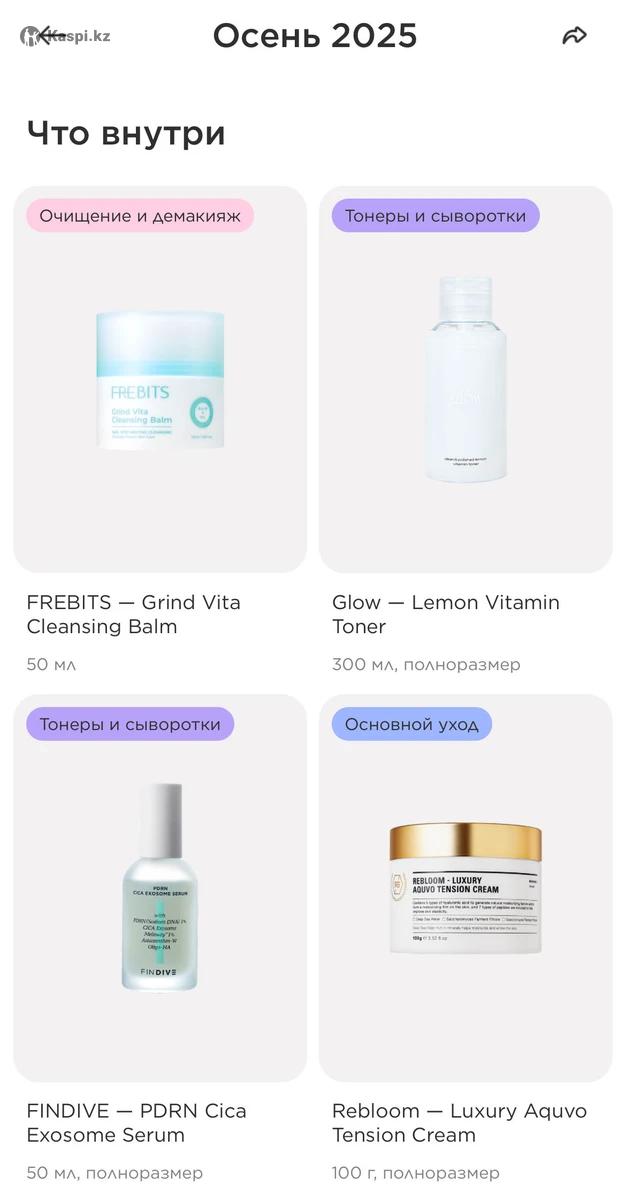626x1200 pixels.
Task: Open the Glow Lemon Vitamin Toner card
Action: point(466,380)
